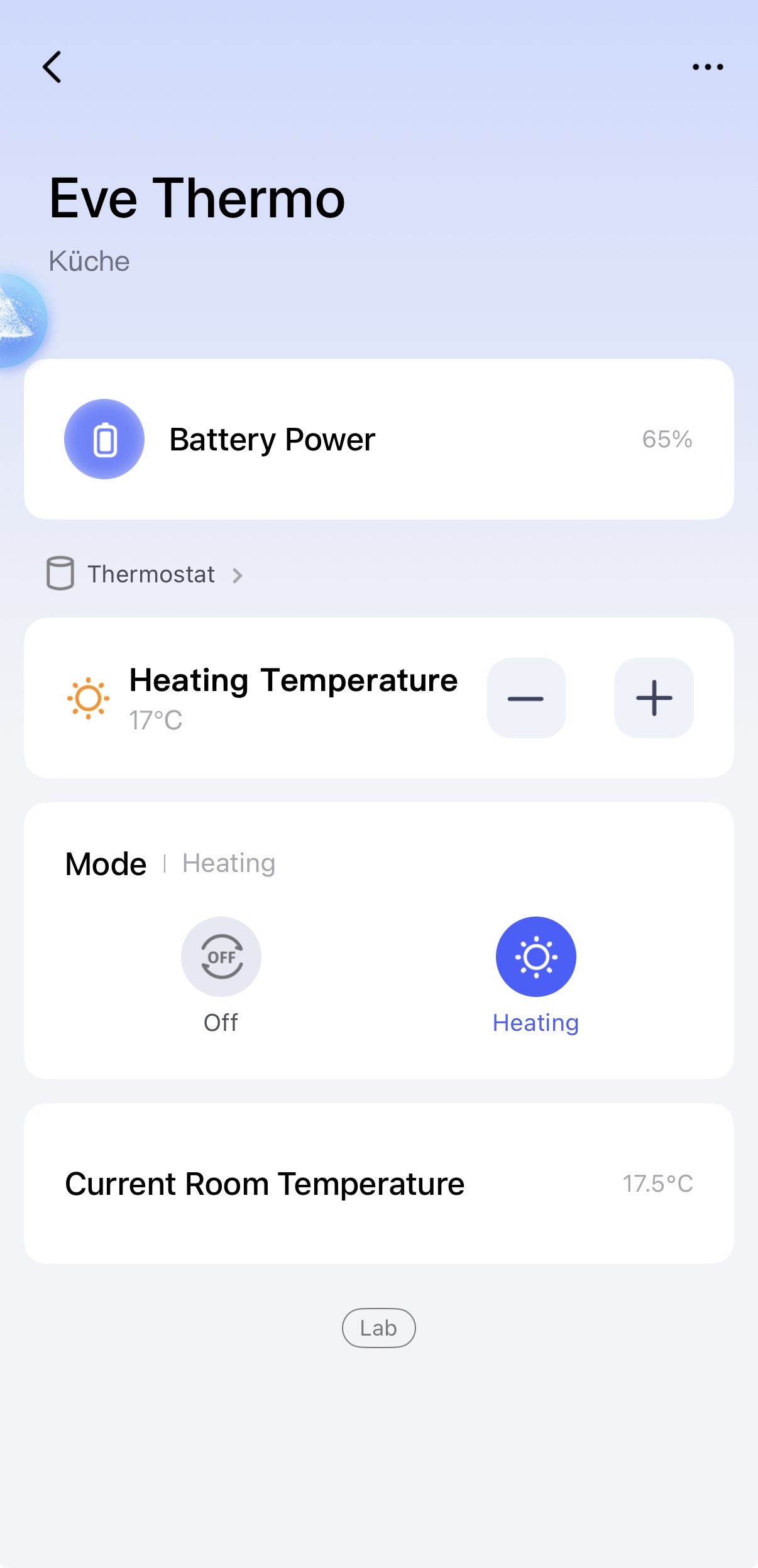Go back to the previous screen
758x1568 pixels.
[53, 67]
